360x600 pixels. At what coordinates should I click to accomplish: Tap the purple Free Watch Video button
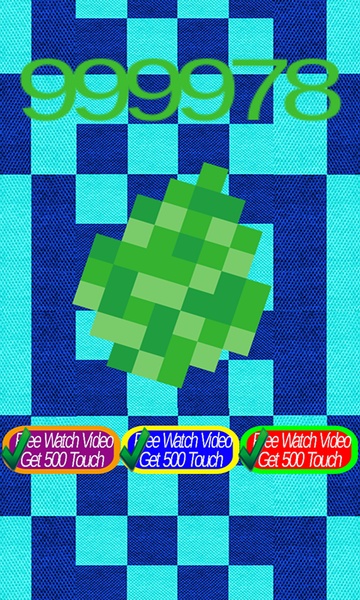(x=61, y=450)
